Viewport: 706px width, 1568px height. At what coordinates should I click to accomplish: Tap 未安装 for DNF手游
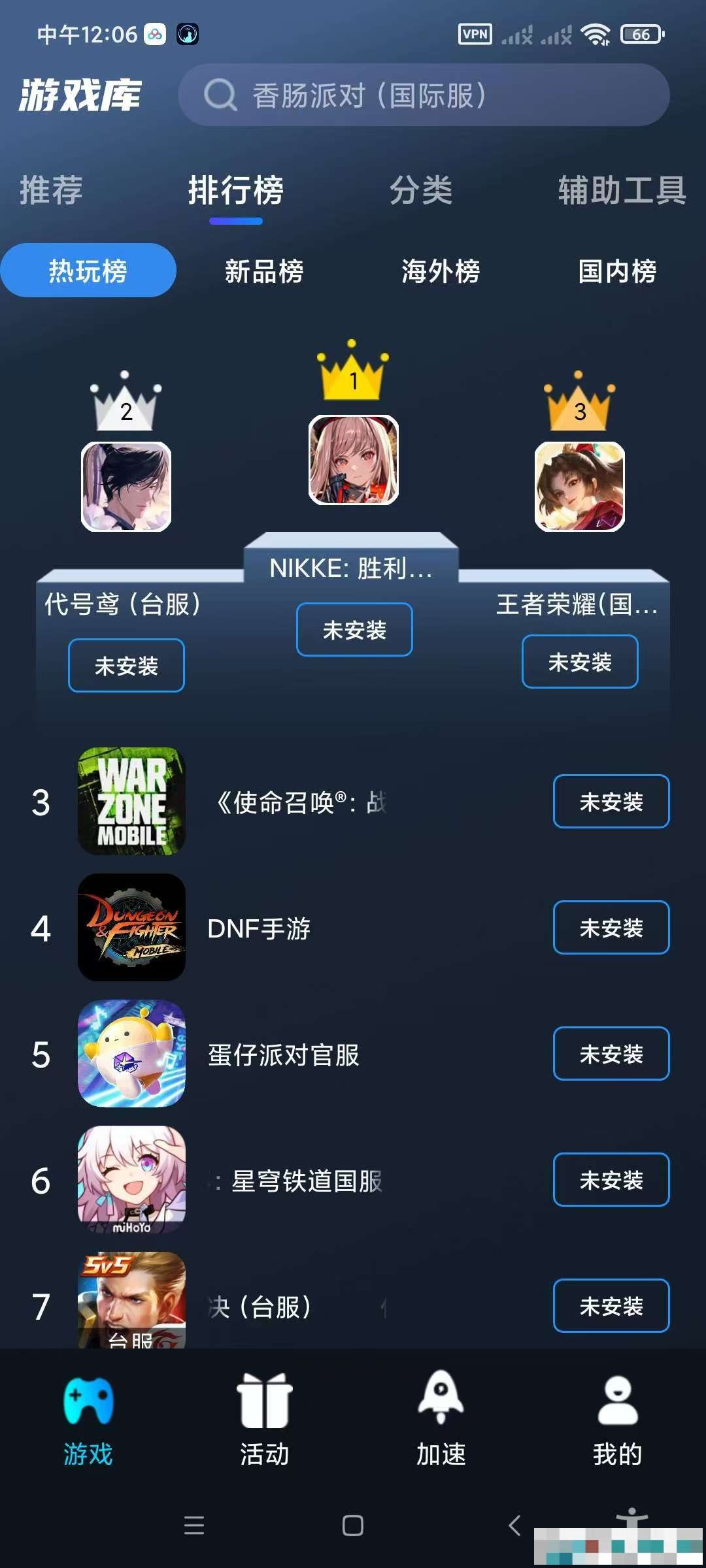tap(611, 928)
